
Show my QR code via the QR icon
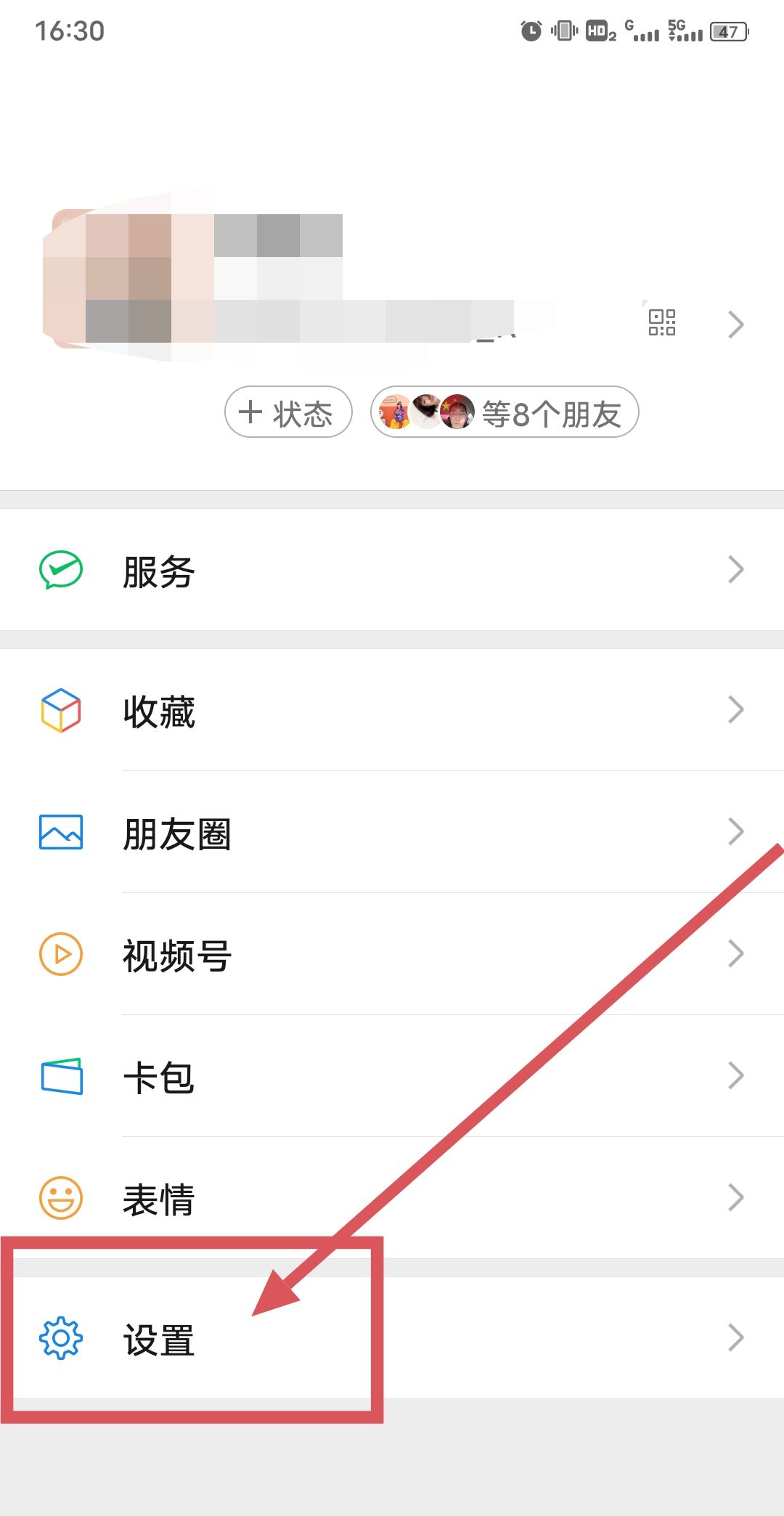[661, 324]
